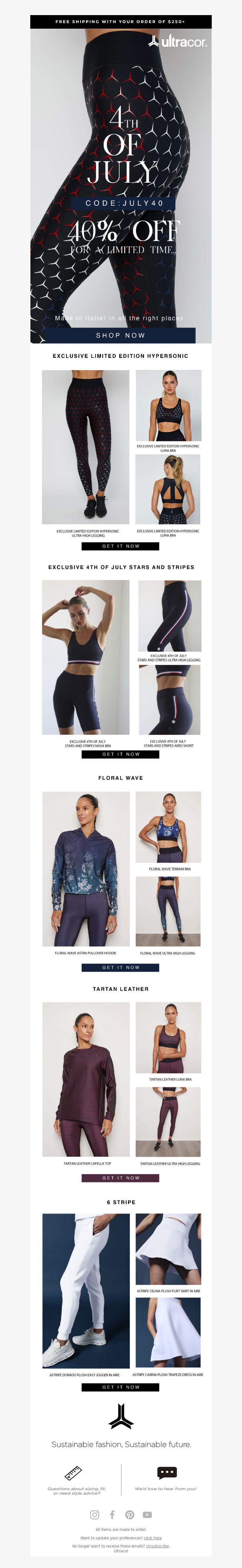242x1568 pixels.
Task: Open the 6Stripe Celina Plush Flirt Skirt photo
Action: (168, 1249)
